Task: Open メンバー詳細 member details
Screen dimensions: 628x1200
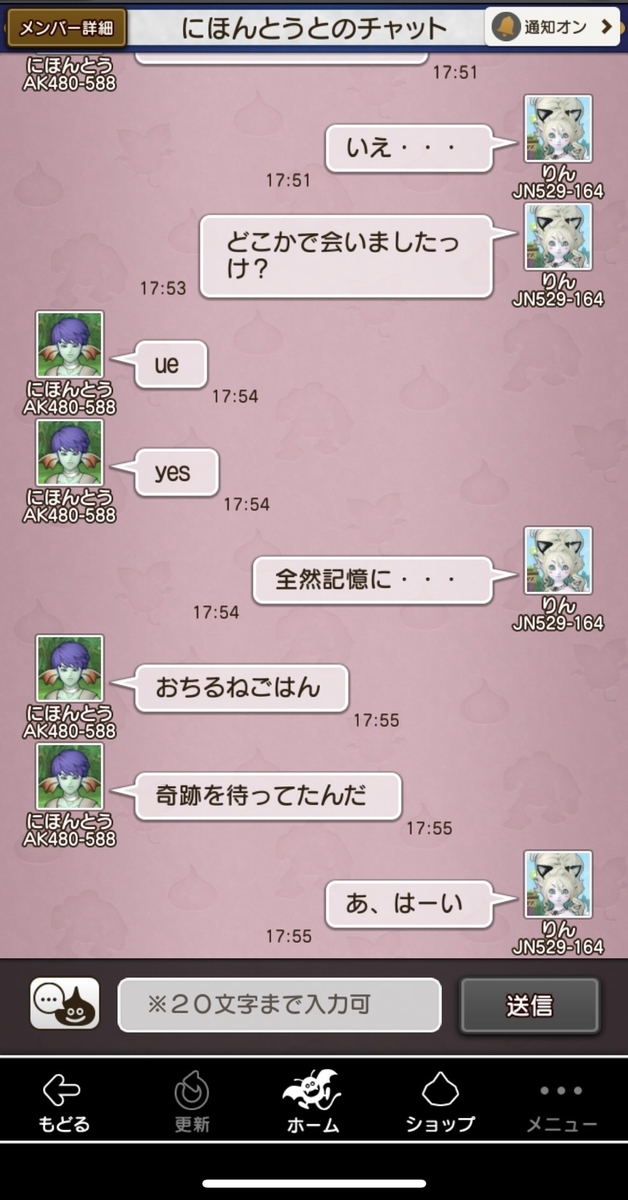Action: 67,27
